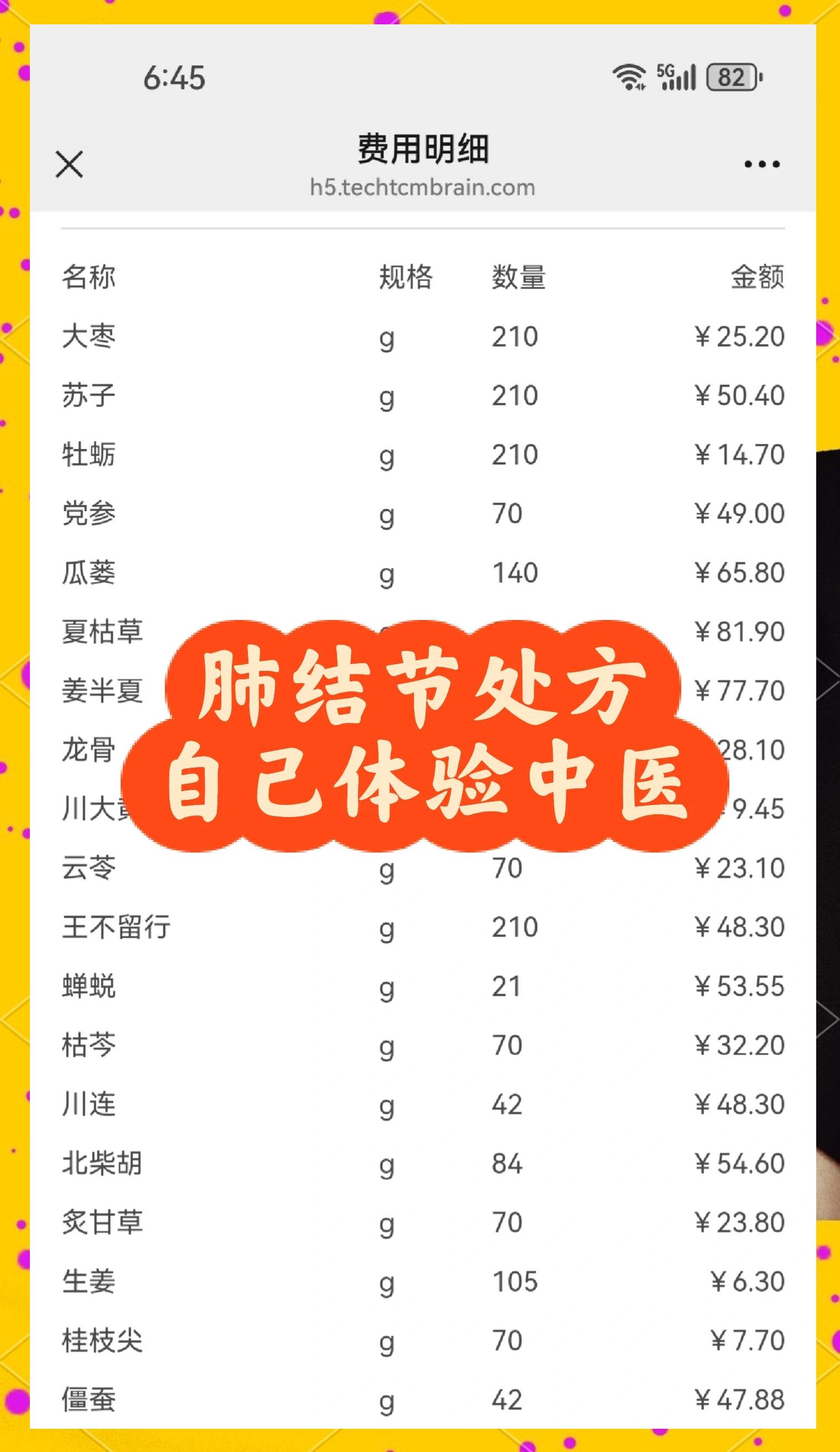Tap the orange 肺结节处方 sticker overlay
Viewport: 840px width, 1452px height.
point(420,737)
